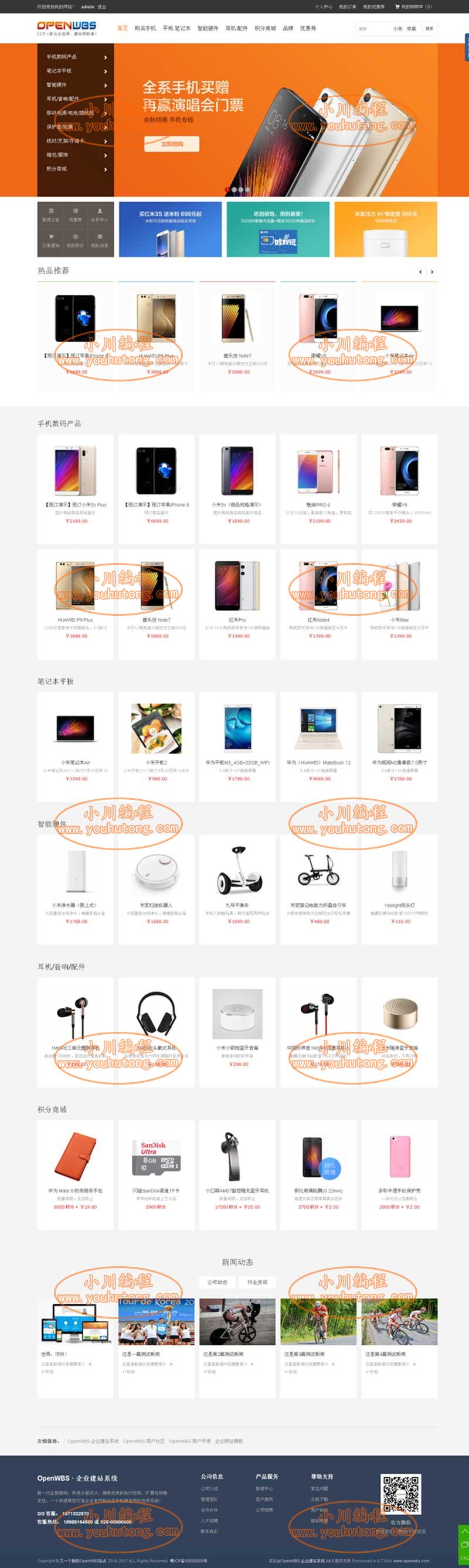Show next items in 热品推荐 carousel

click(x=432, y=272)
